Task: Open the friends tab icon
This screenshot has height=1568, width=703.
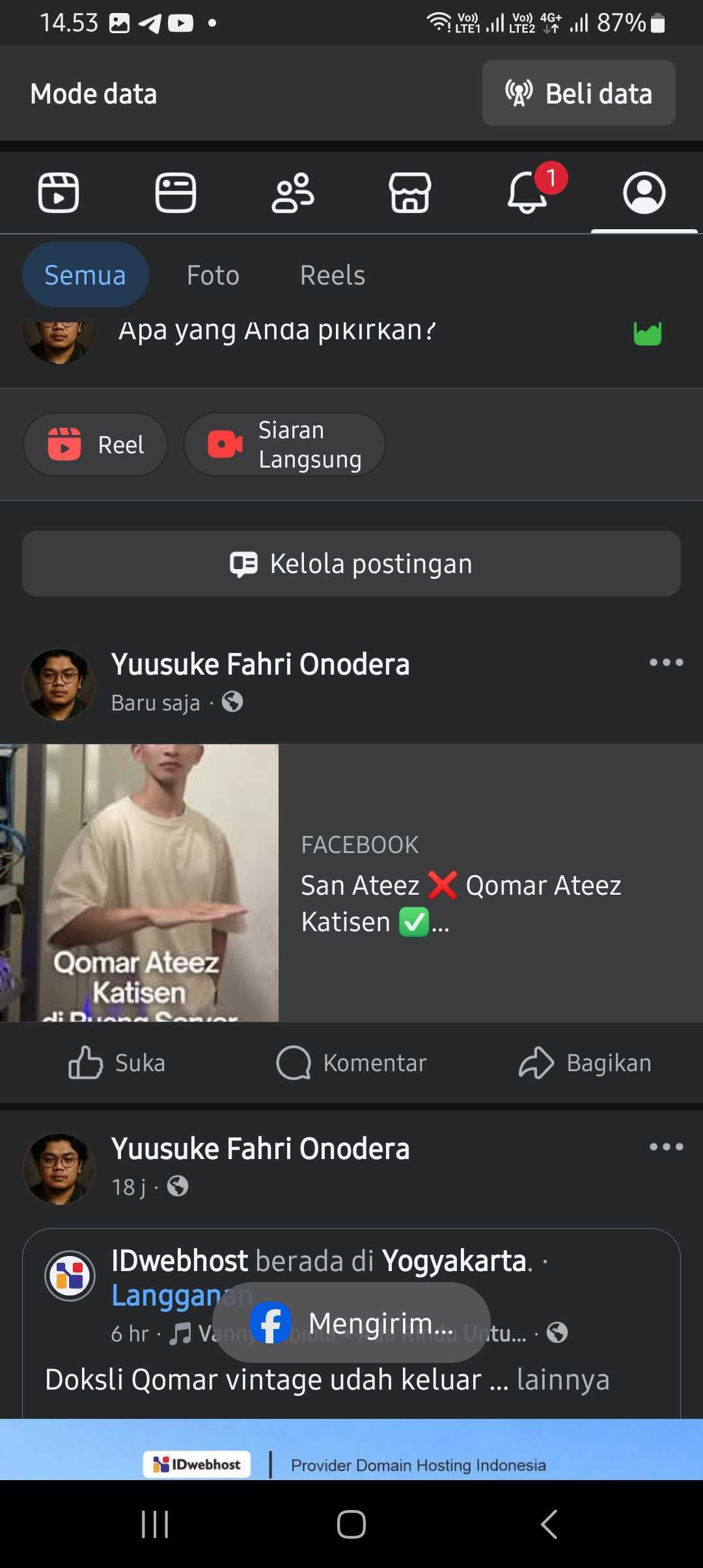Action: (x=293, y=193)
